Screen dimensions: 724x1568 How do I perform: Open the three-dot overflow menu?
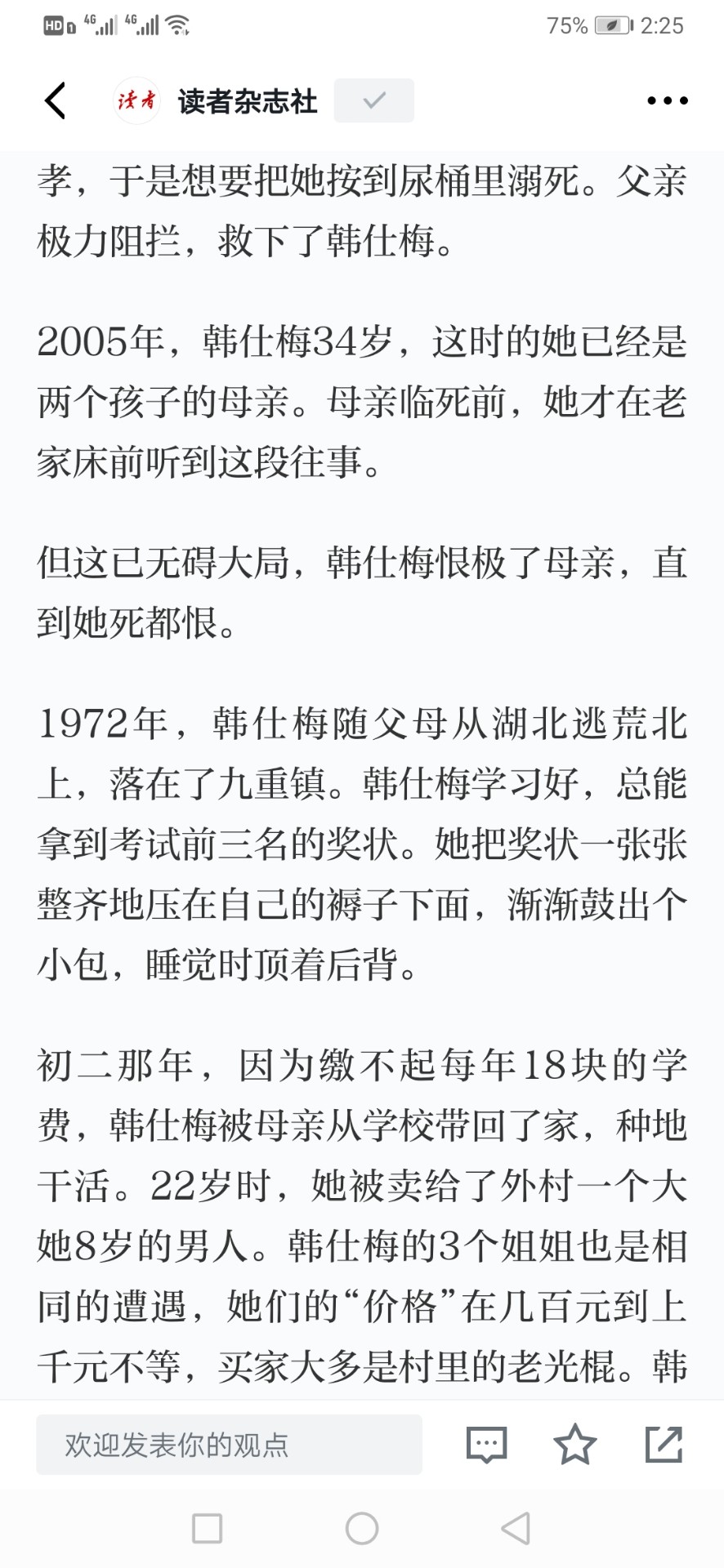pos(667,100)
